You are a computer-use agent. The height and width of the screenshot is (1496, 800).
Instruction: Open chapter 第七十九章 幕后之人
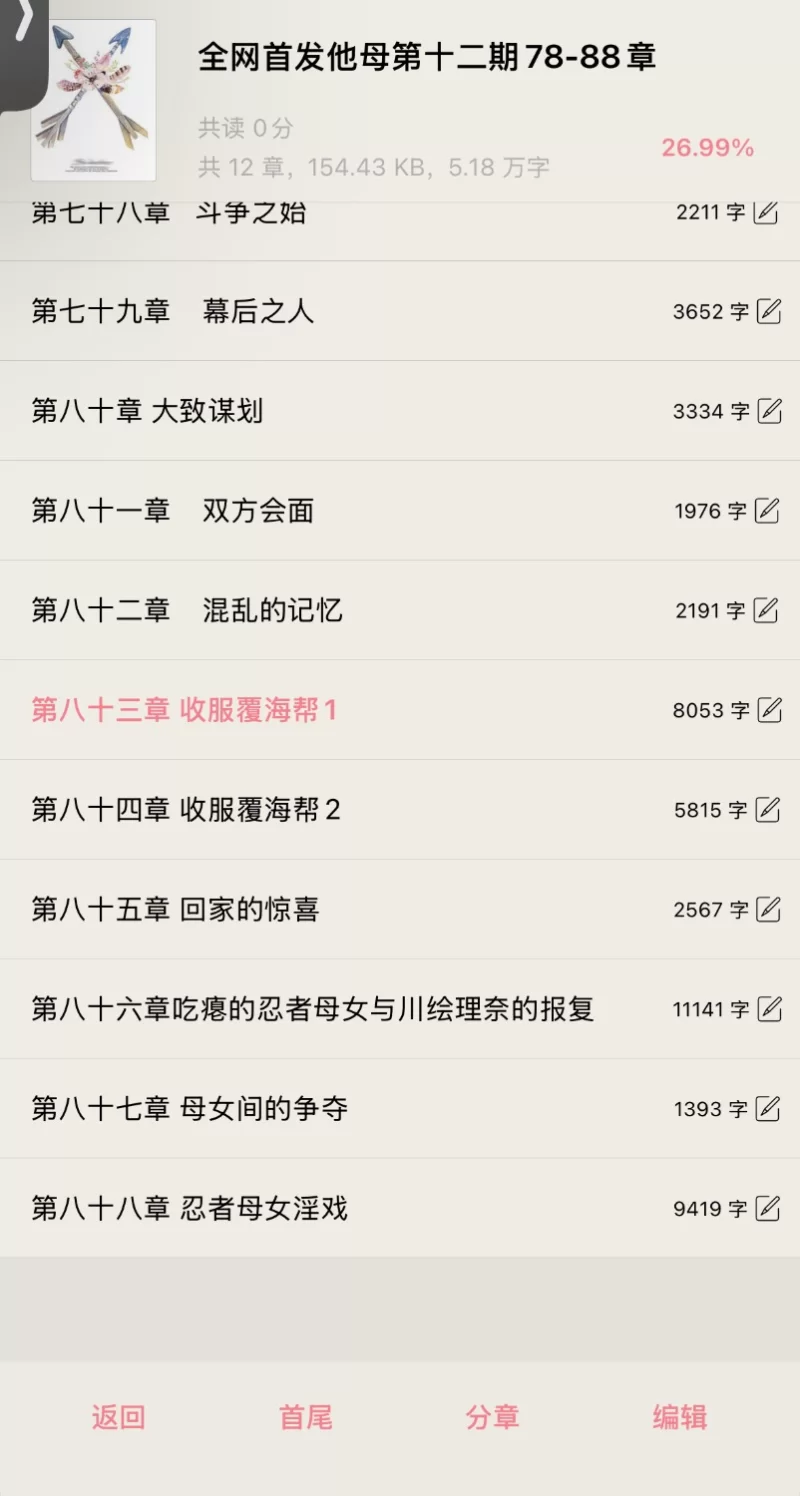click(x=173, y=311)
